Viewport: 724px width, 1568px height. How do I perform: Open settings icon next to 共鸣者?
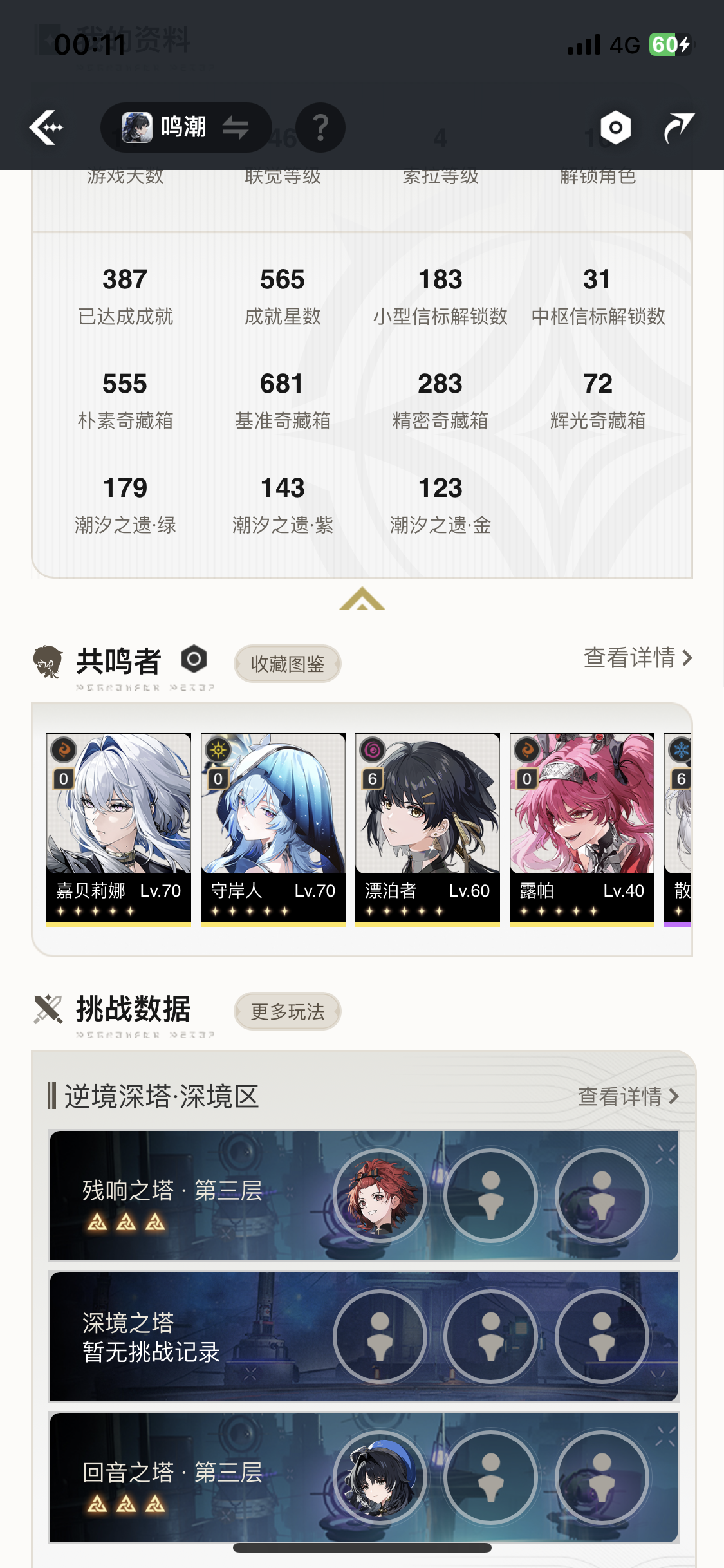point(194,659)
